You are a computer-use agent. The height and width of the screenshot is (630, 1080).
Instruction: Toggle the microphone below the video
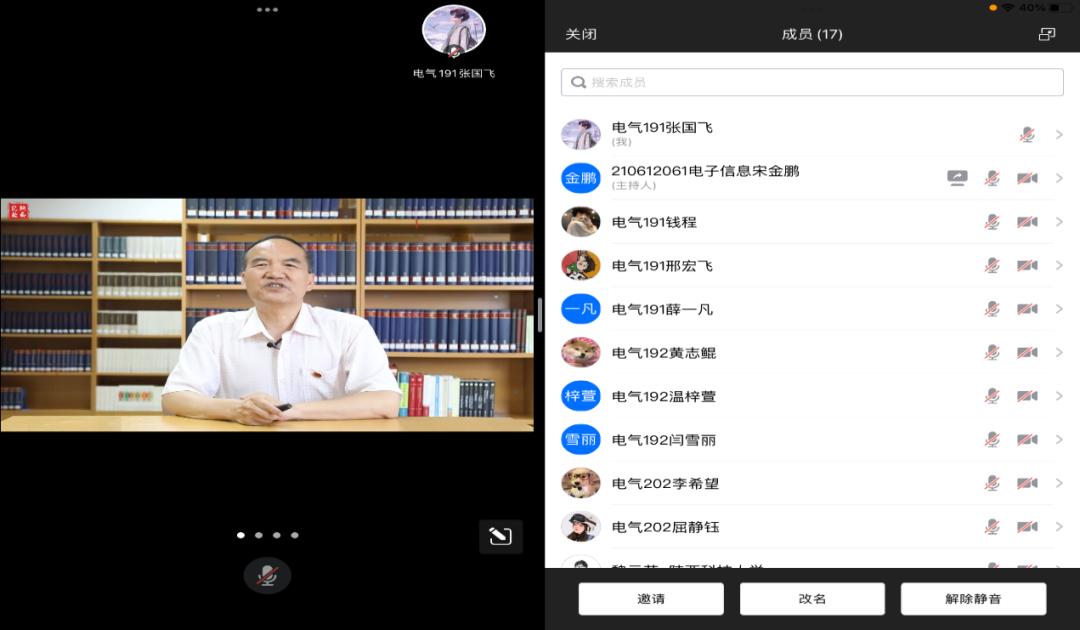point(267,576)
